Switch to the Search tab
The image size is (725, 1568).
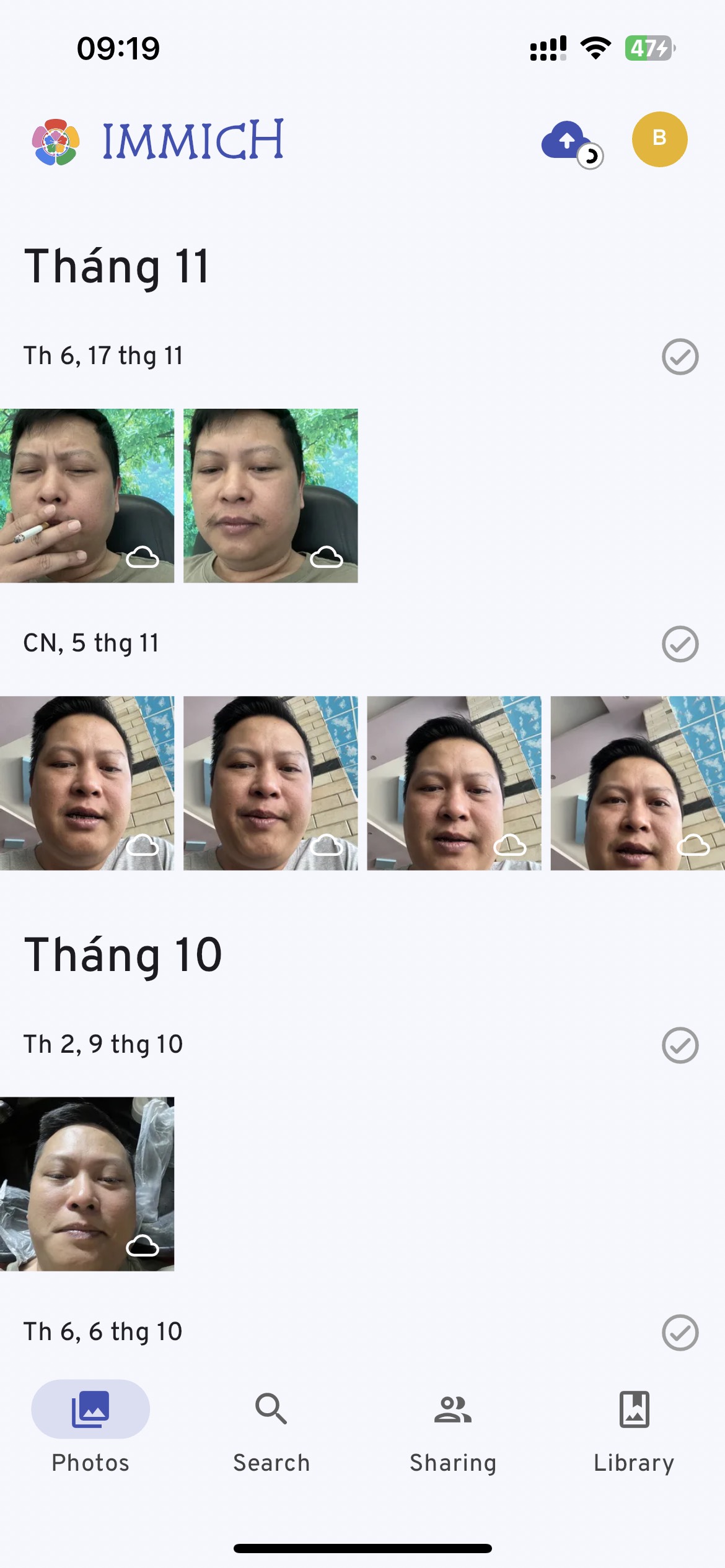[x=271, y=1432]
